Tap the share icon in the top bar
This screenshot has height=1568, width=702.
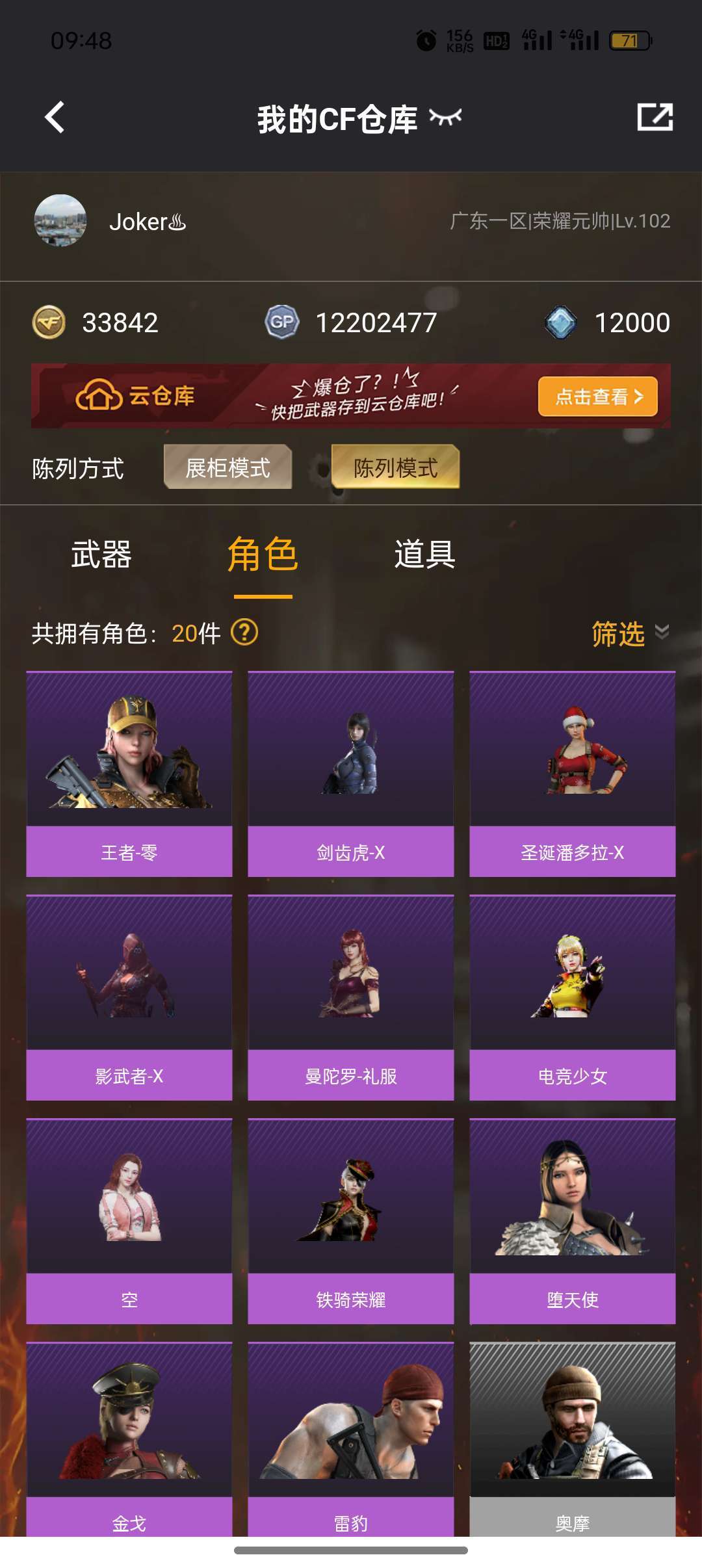(x=655, y=118)
